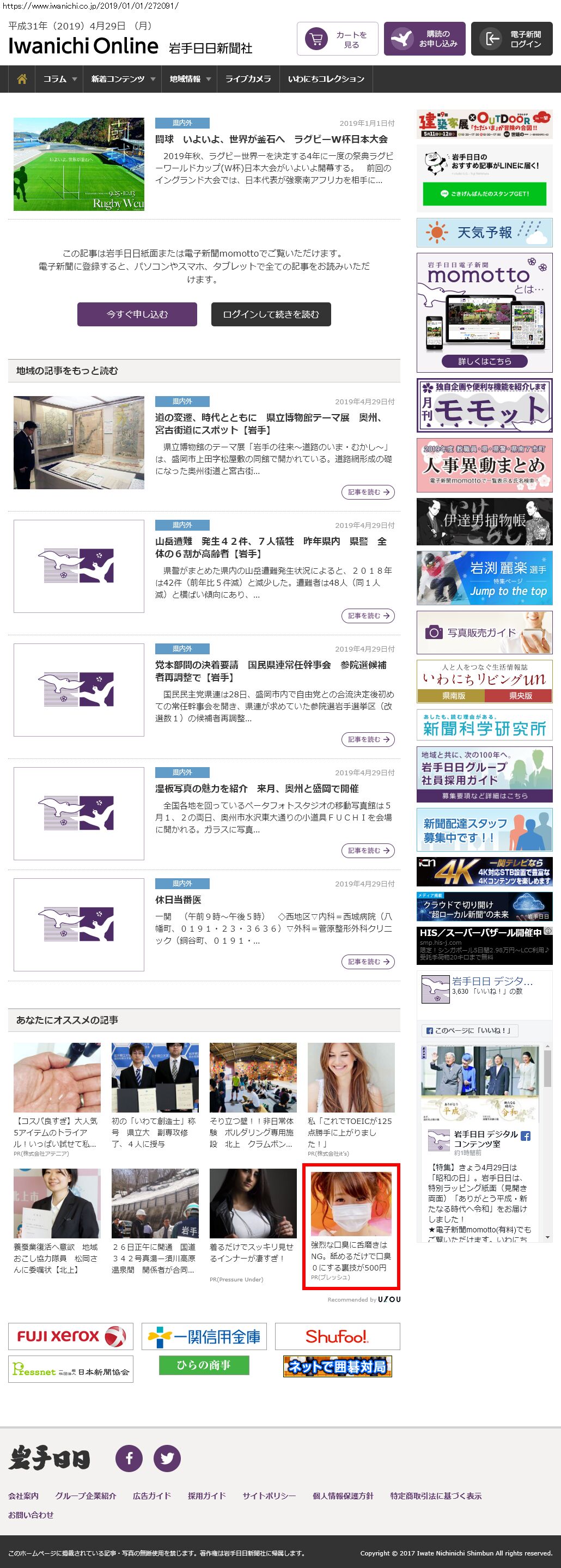Expand the 地域情報 menu
The image size is (561, 1568).
[x=189, y=79]
